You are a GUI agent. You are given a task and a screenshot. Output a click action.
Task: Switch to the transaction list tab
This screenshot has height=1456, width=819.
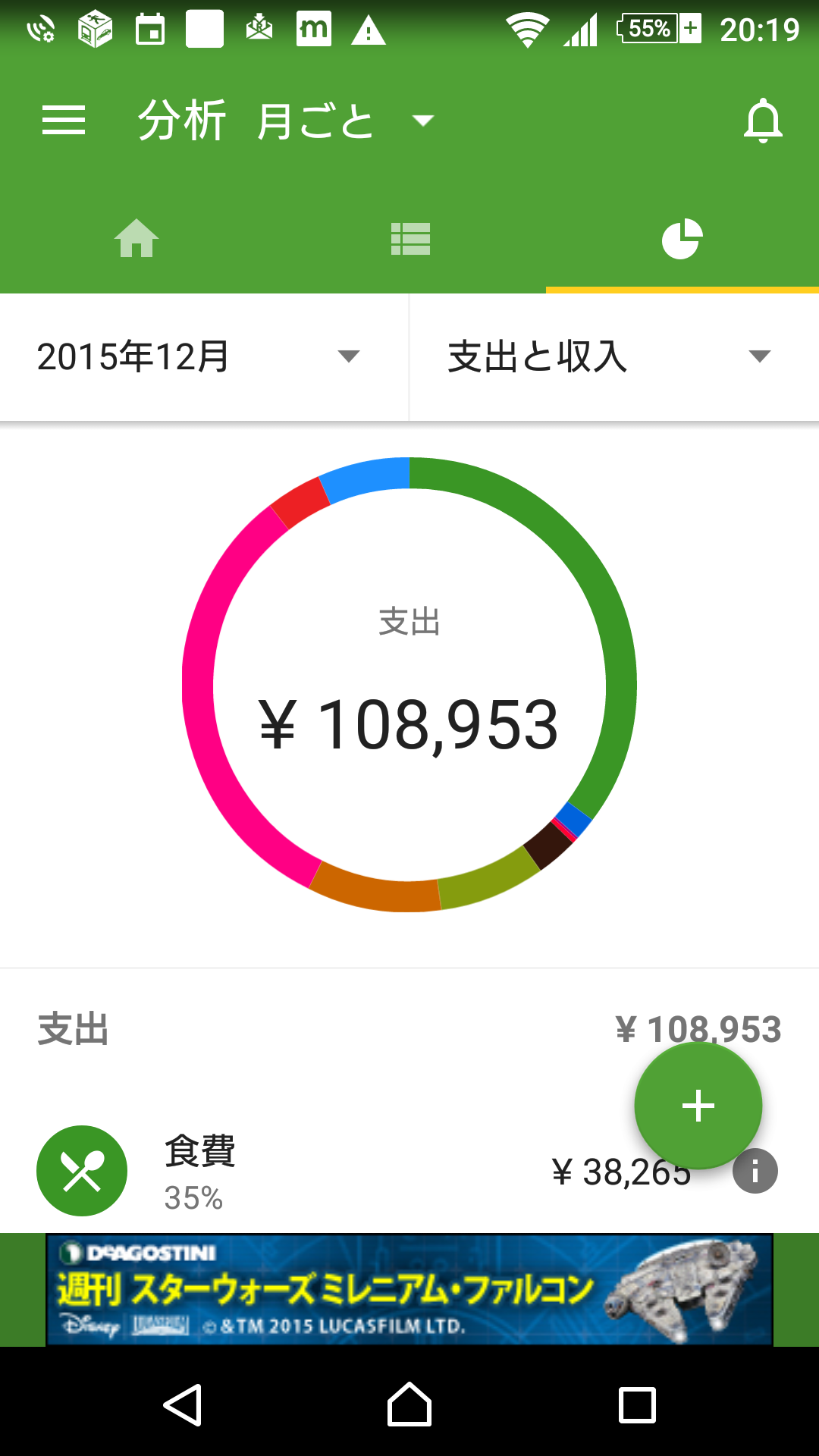click(410, 239)
